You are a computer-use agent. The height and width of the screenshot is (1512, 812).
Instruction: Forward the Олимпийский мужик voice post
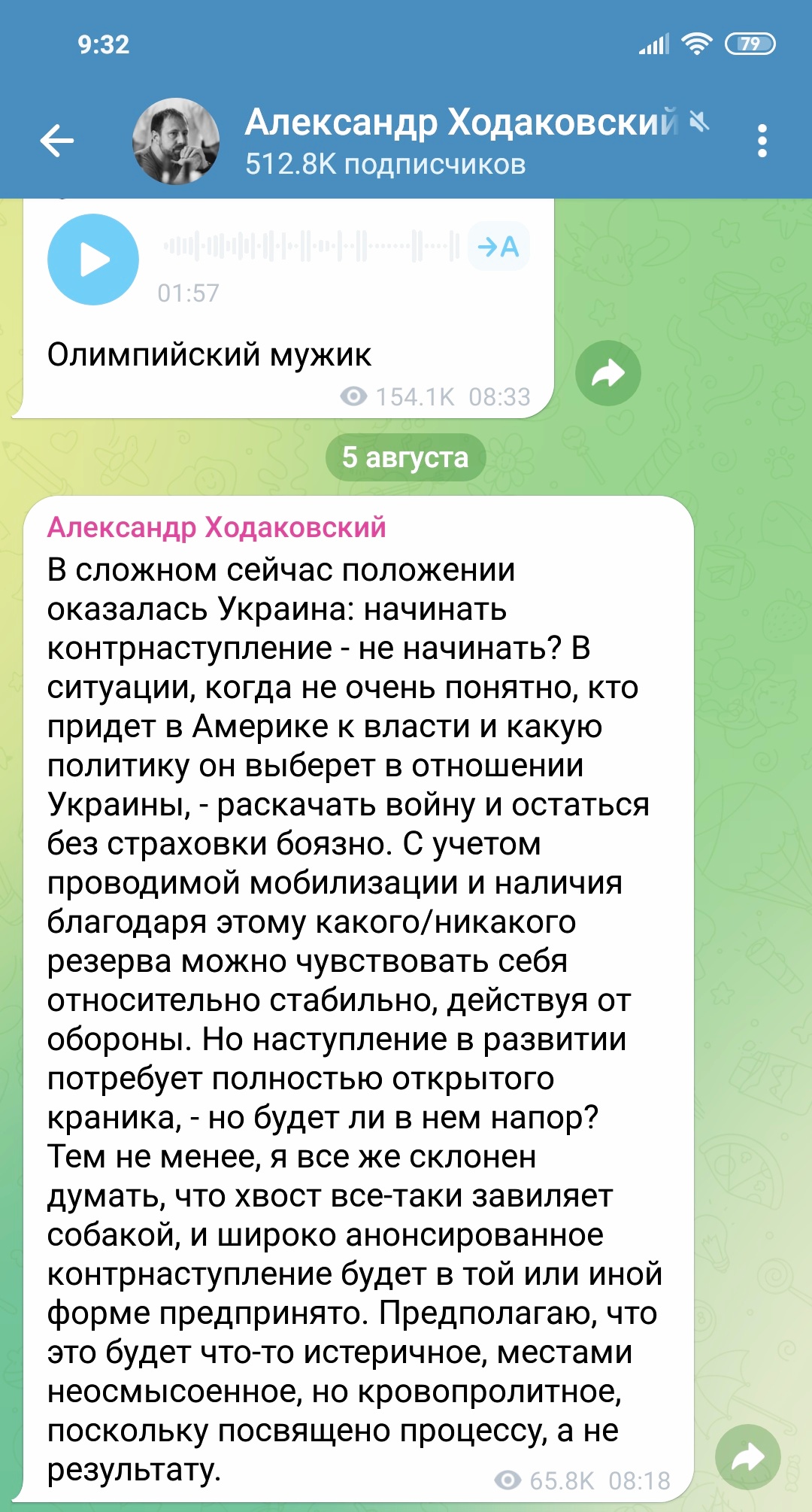[x=607, y=373]
